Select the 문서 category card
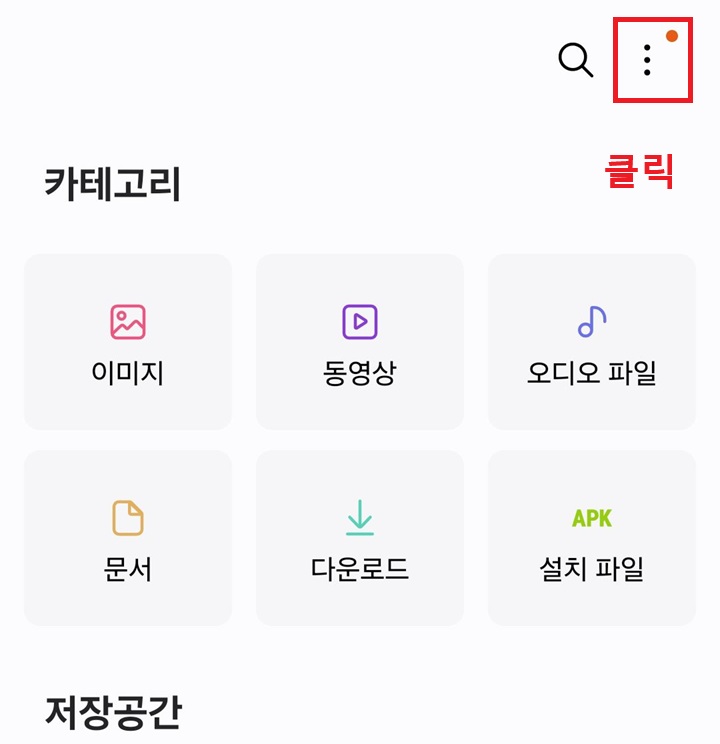Image resolution: width=720 pixels, height=744 pixels. pyautogui.click(x=127, y=536)
